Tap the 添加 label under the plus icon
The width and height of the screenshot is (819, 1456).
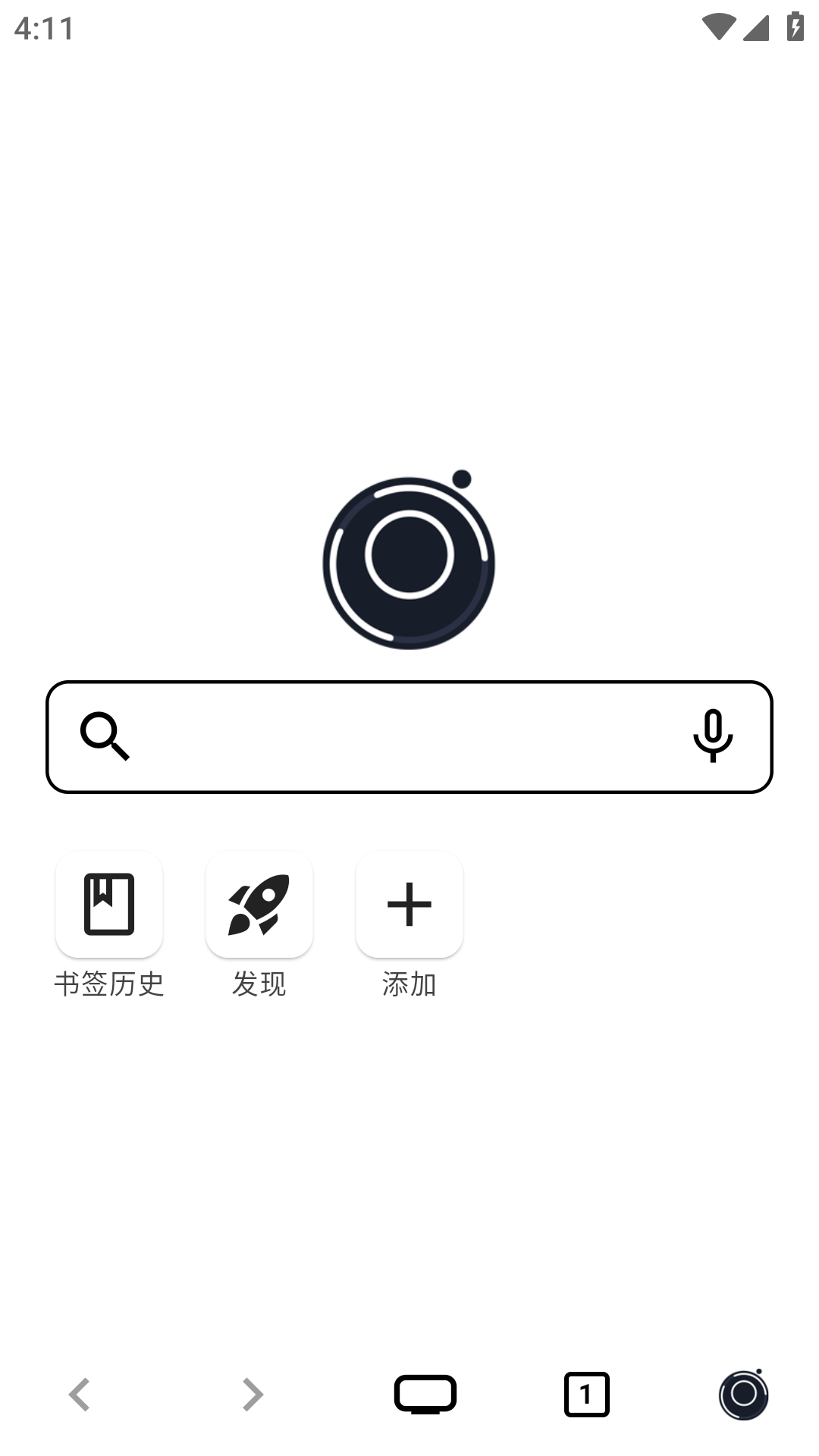(x=409, y=984)
